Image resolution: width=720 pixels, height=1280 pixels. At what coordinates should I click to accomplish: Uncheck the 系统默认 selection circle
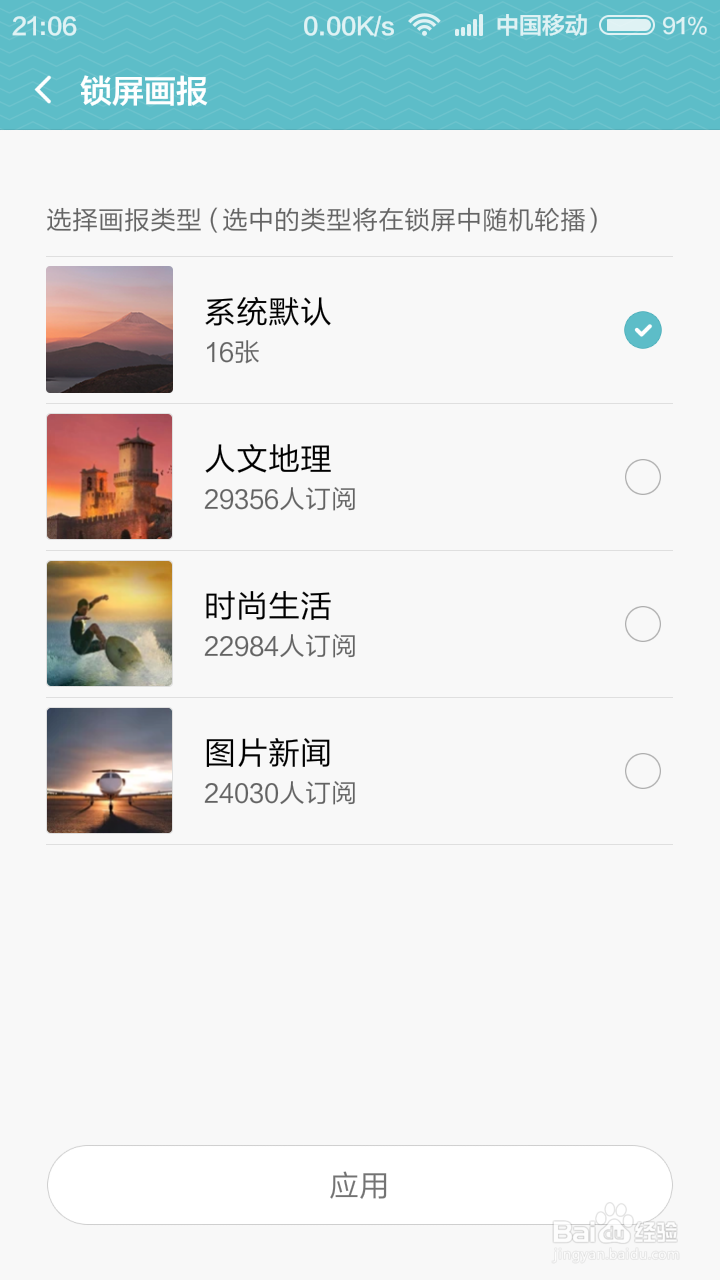pyautogui.click(x=643, y=330)
